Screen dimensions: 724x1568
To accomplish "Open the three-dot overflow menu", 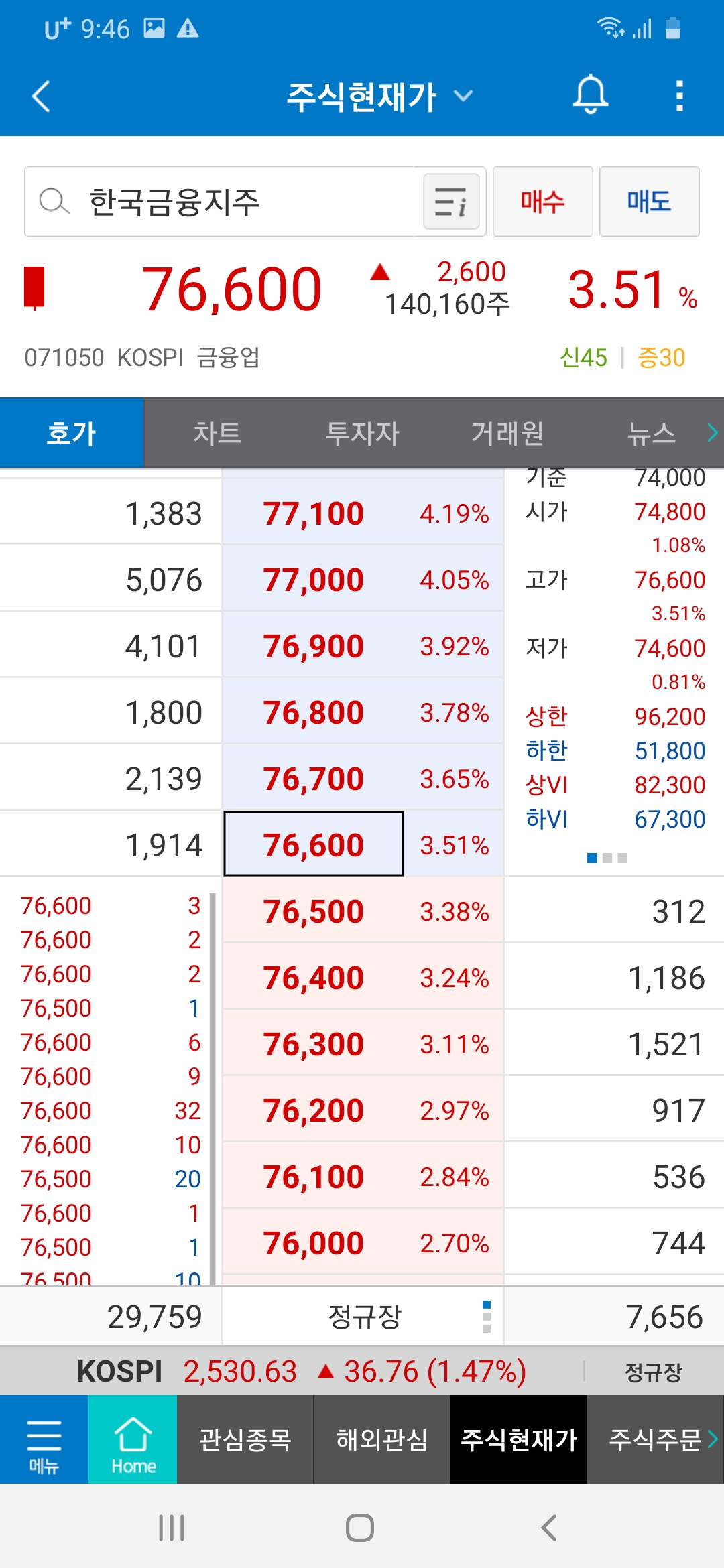I will coord(679,96).
